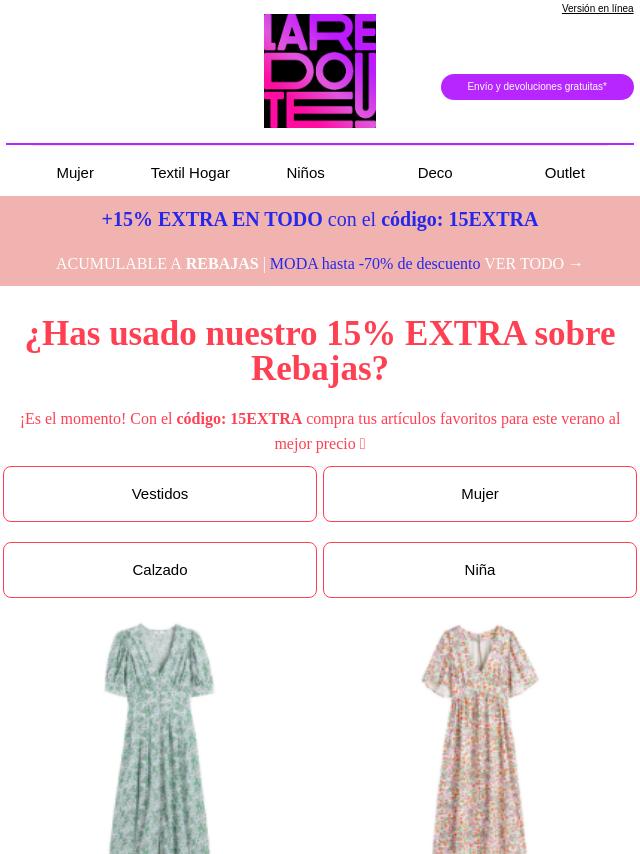Select the Vestidos category button
Viewport: 640px width, 854px height.
[x=160, y=494]
